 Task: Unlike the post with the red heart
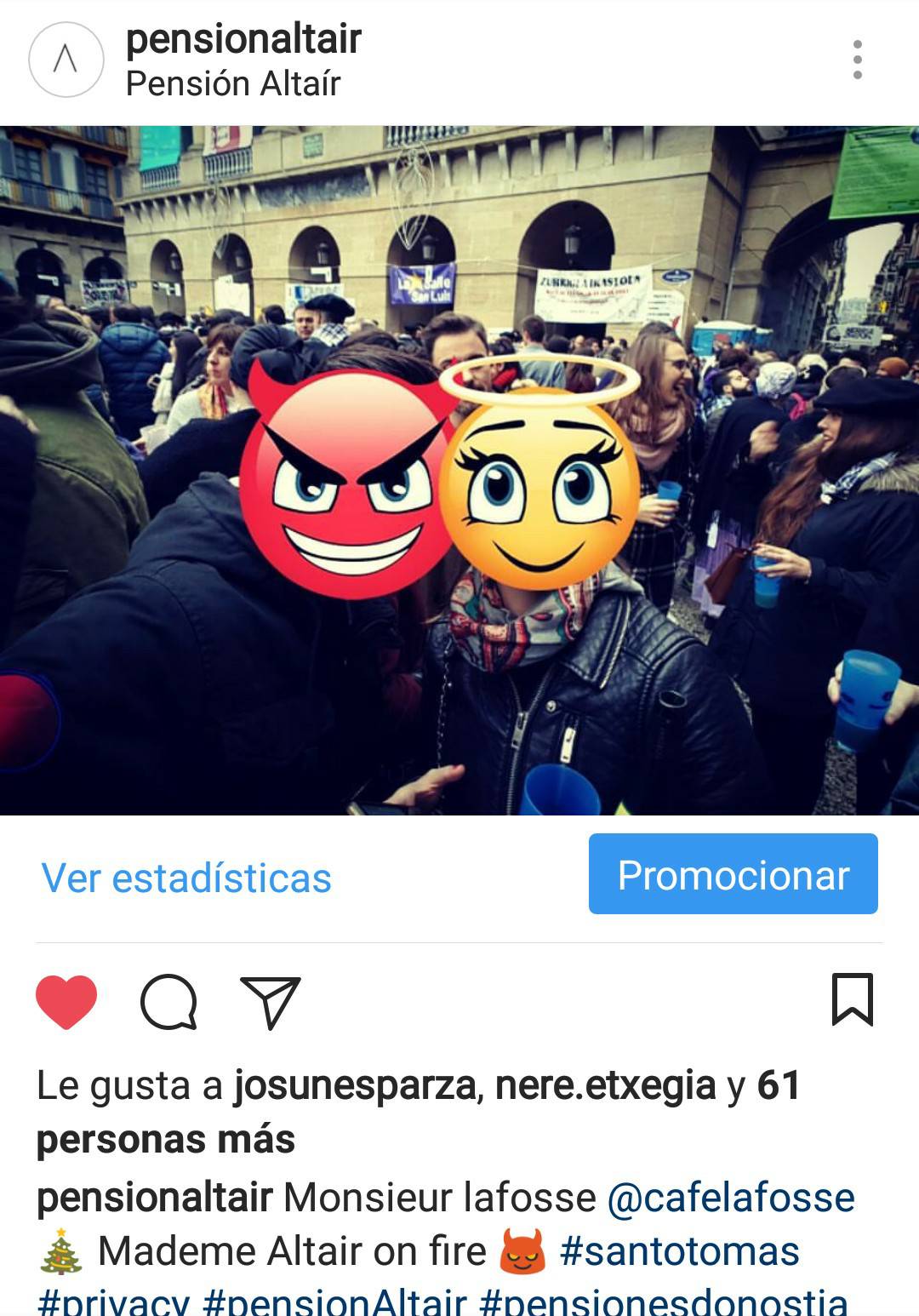(x=66, y=1002)
